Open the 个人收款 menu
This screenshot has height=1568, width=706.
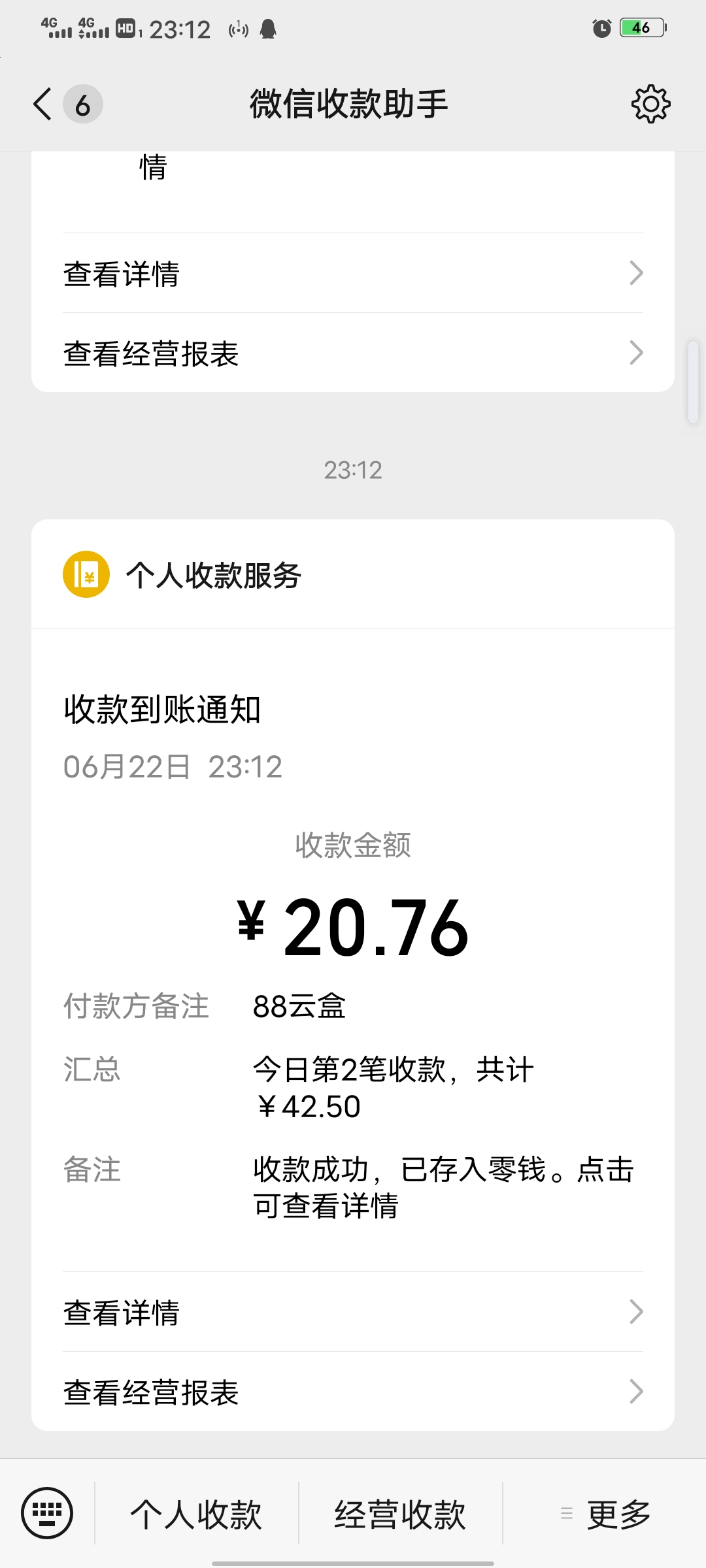click(196, 1514)
